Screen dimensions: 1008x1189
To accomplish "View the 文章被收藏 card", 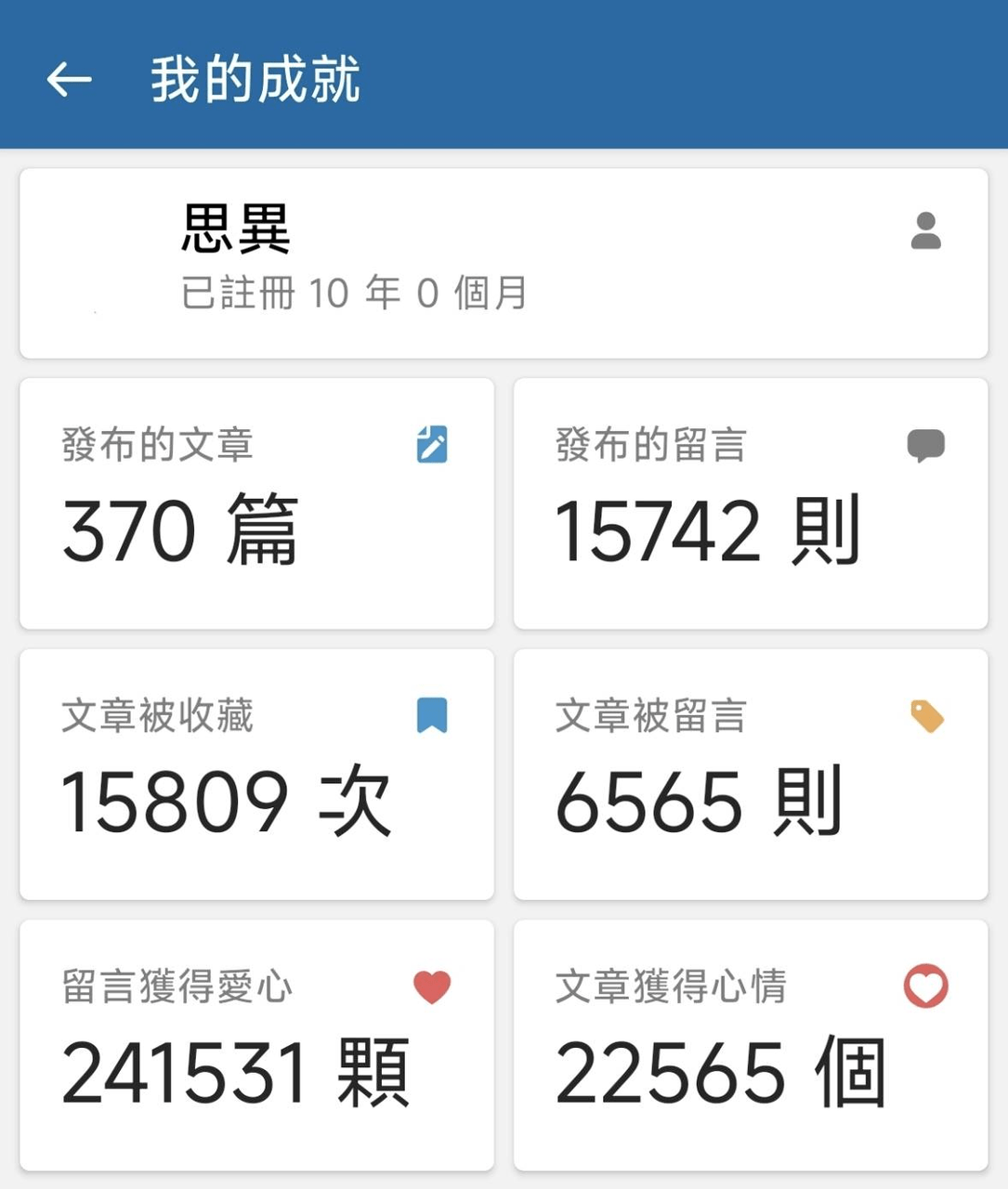I will [256, 775].
